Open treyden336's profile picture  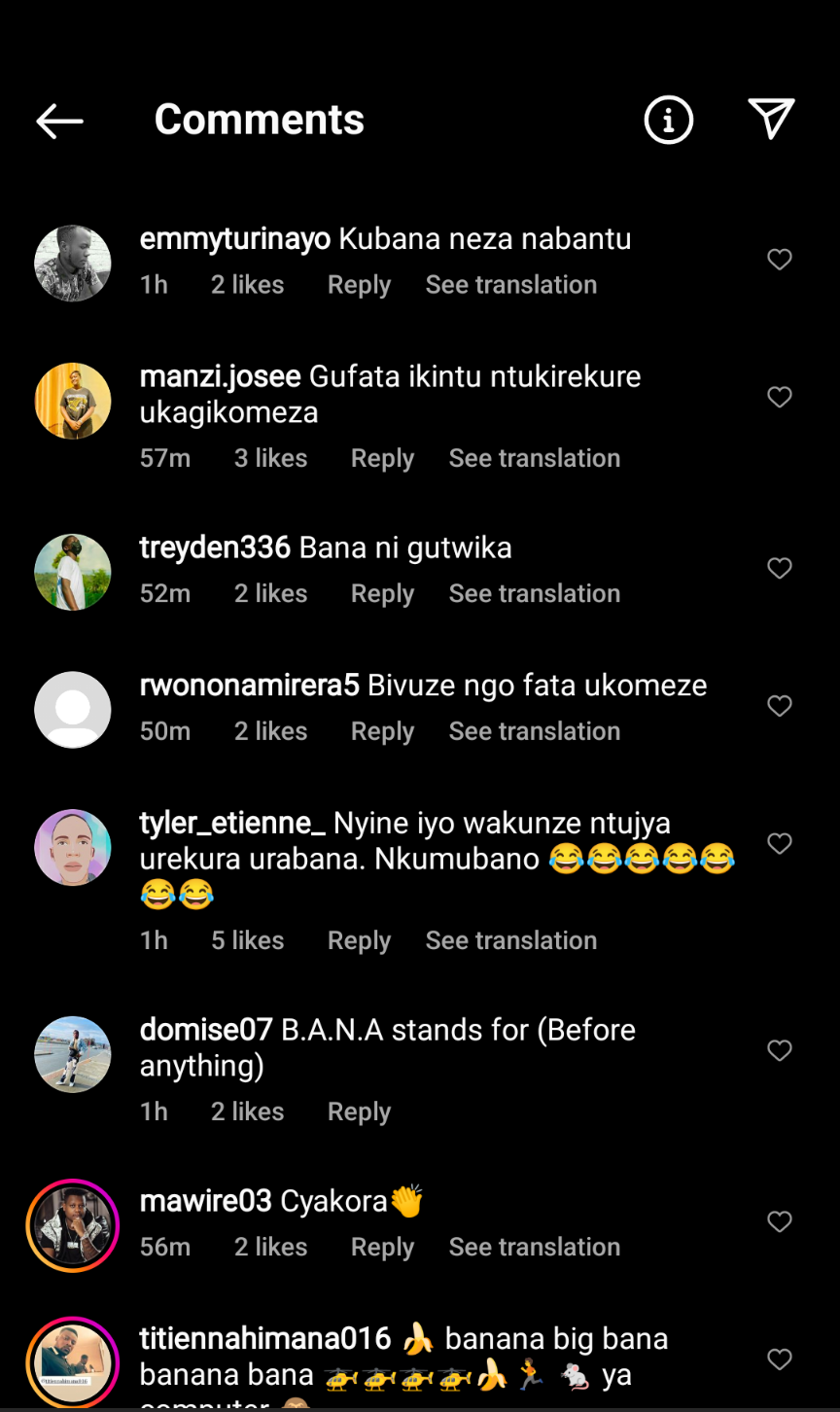73,572
